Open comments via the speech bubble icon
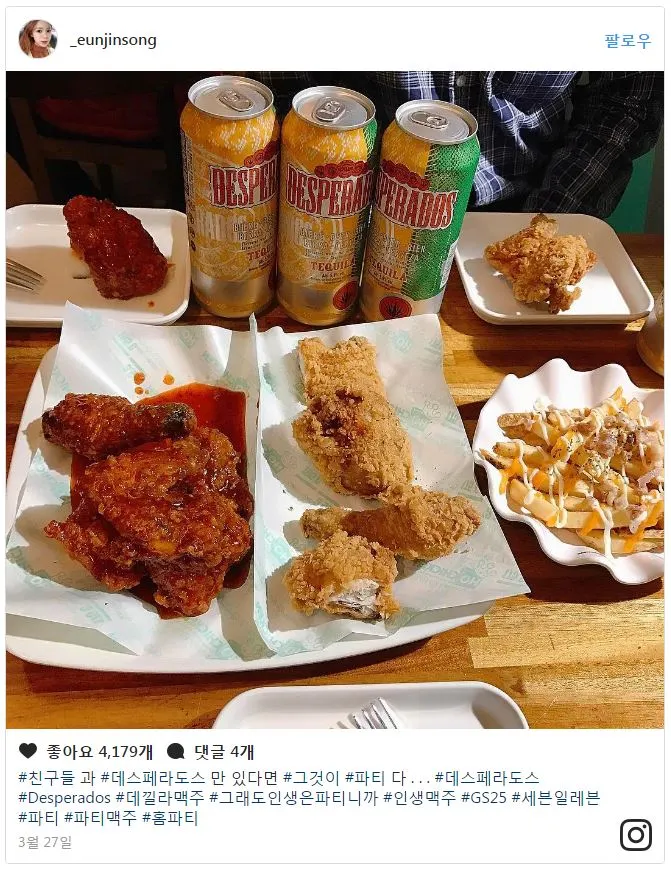 tap(175, 752)
